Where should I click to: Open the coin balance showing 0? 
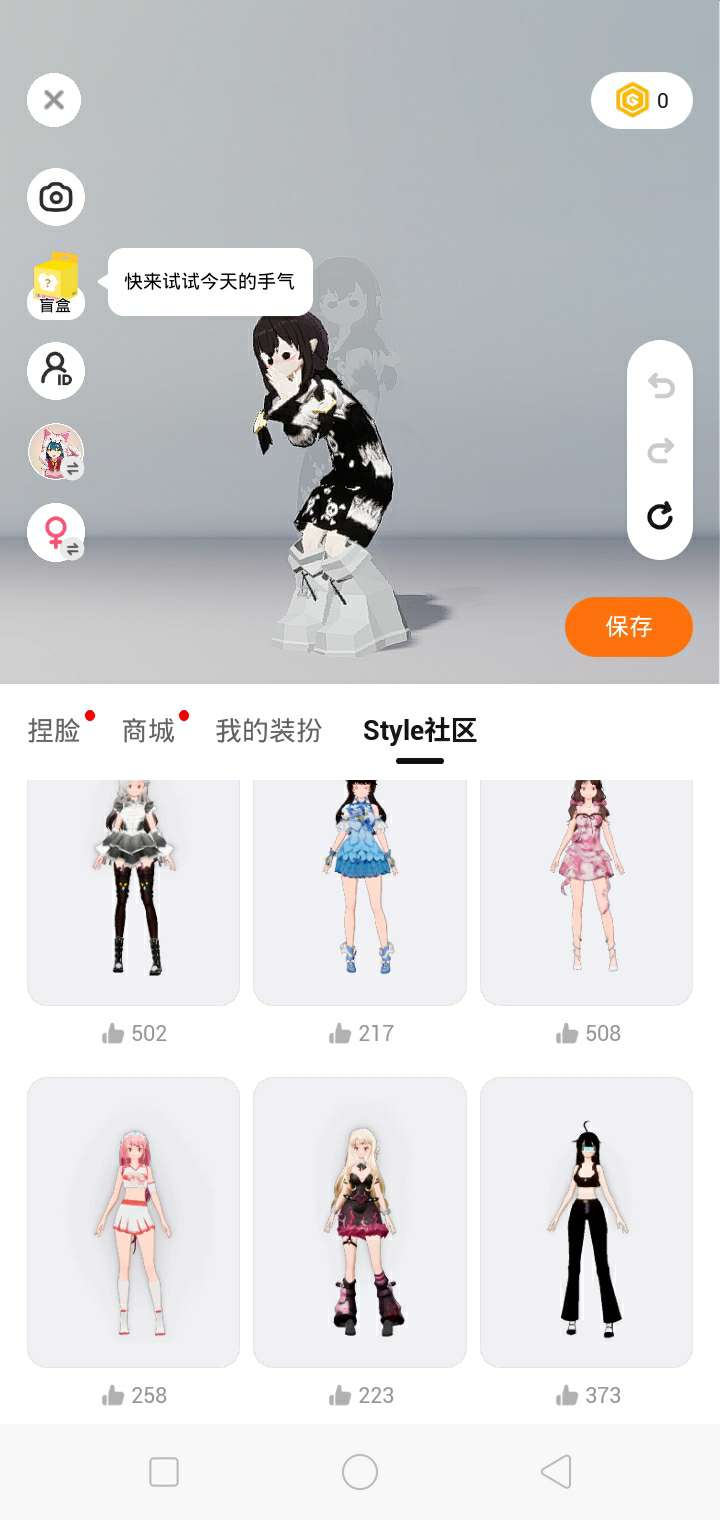pyautogui.click(x=642, y=100)
